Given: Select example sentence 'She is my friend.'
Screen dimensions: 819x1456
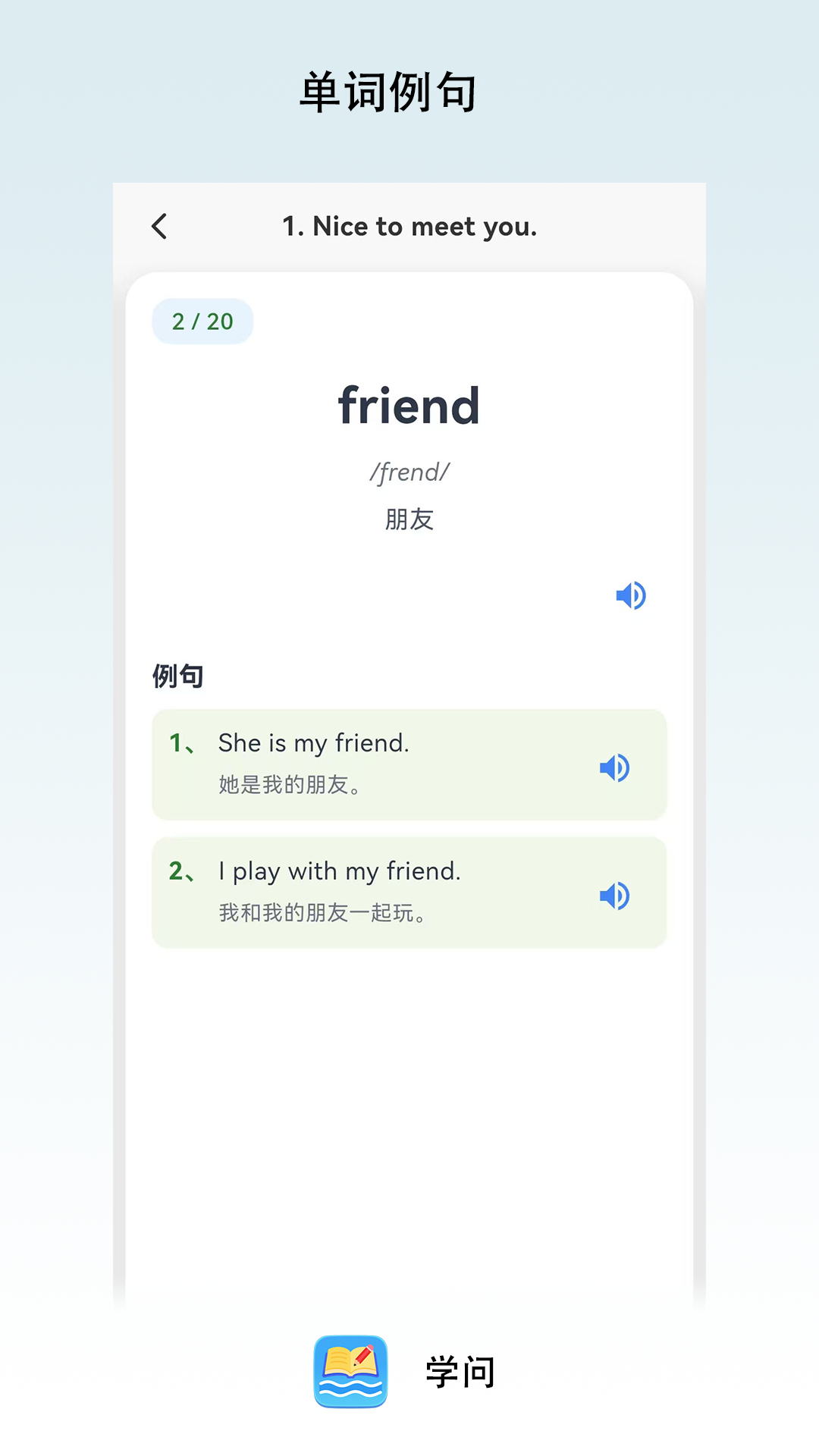Looking at the screenshot, I should click(x=313, y=743).
